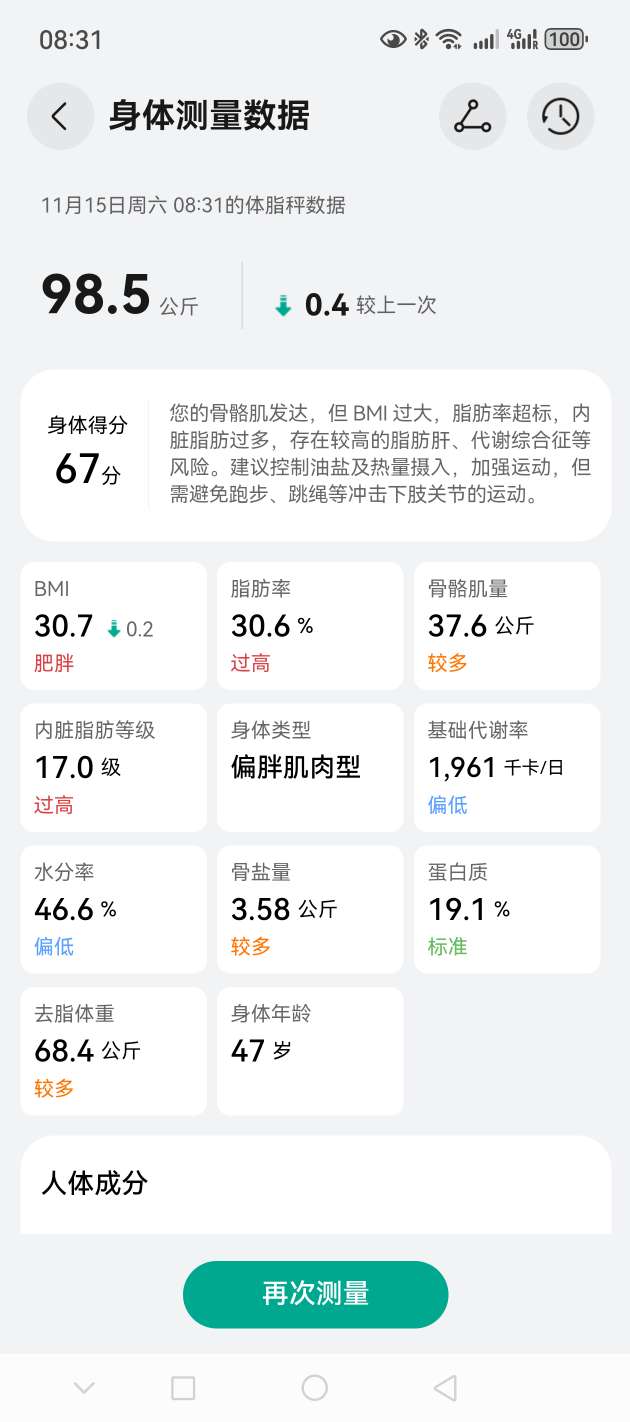View 去脂体重 68.4 公斤 card

113,1051
